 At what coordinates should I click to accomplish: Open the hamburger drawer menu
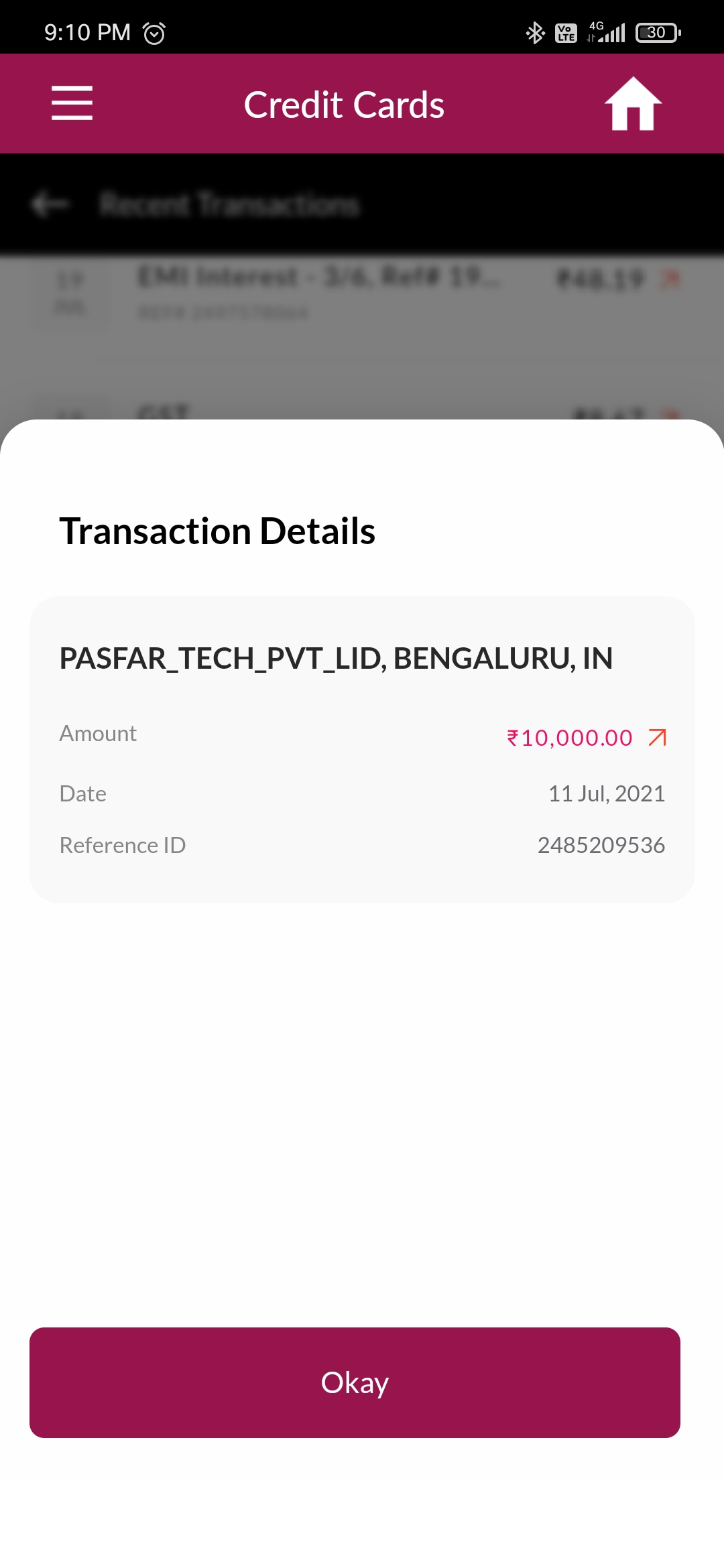point(72,103)
